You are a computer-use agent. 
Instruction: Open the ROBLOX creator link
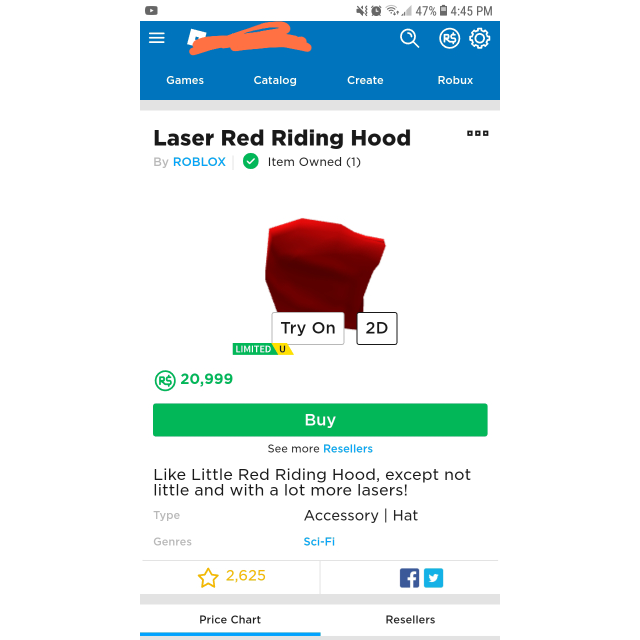pyautogui.click(x=199, y=162)
